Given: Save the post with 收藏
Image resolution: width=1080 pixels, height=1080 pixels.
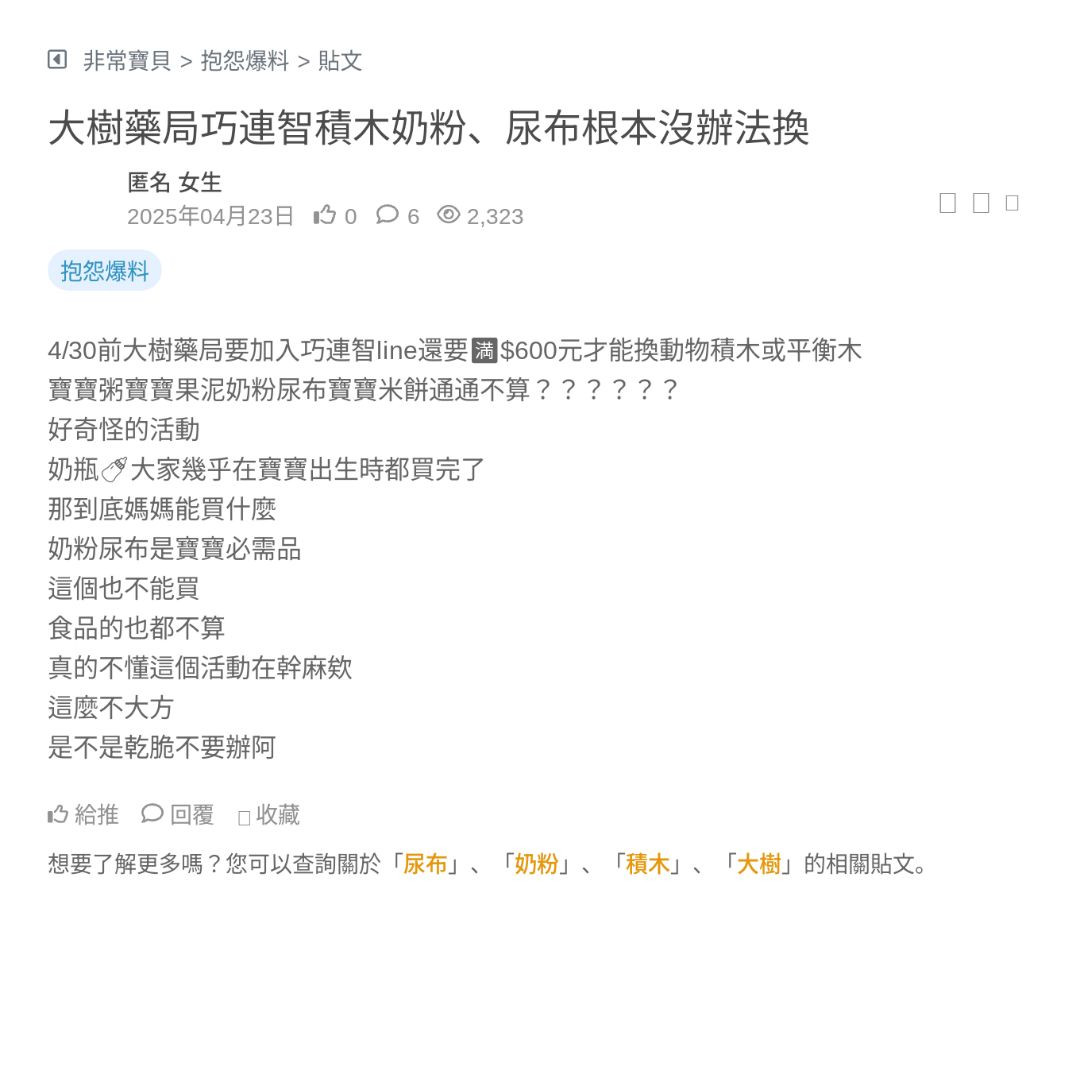Looking at the screenshot, I should pos(269,815).
